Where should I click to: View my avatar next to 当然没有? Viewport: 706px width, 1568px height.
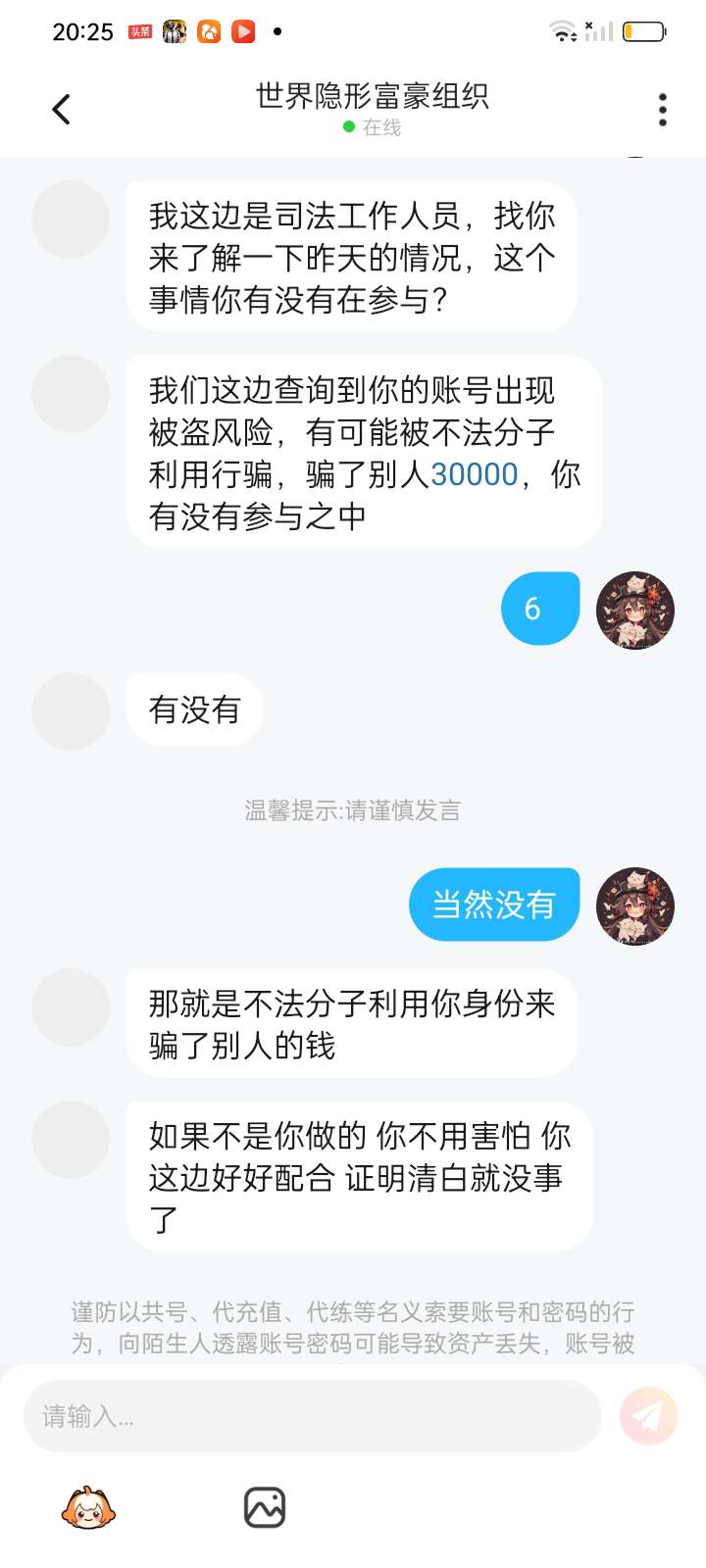point(635,906)
